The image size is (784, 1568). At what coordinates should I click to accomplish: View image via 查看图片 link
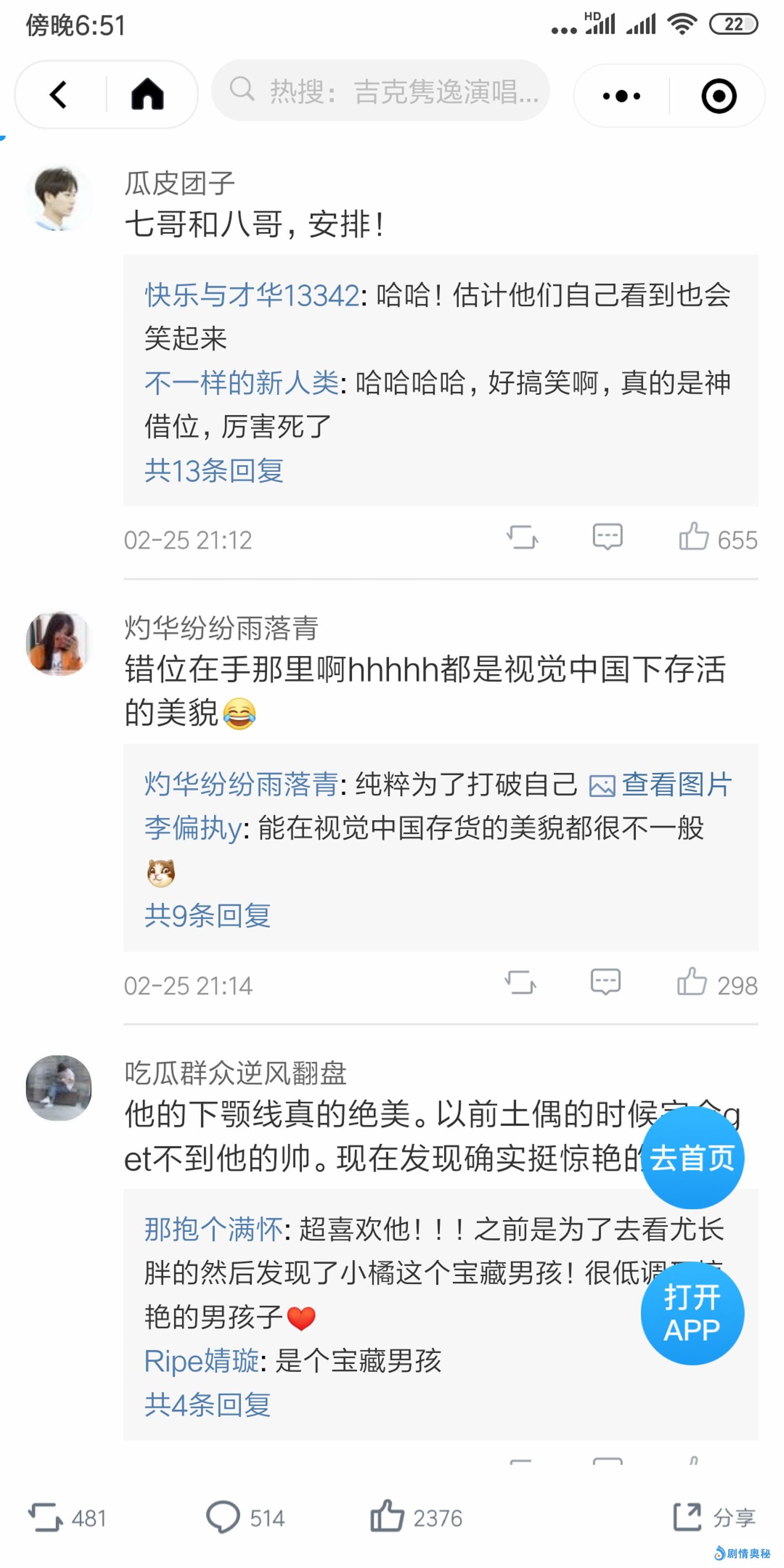[x=661, y=784]
